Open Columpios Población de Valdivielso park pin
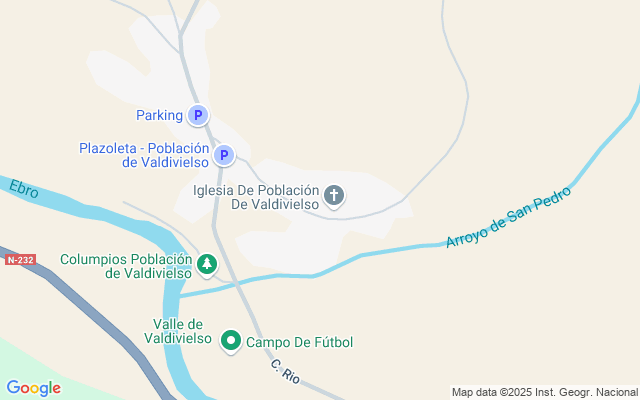The width and height of the screenshot is (640, 400). point(207,265)
